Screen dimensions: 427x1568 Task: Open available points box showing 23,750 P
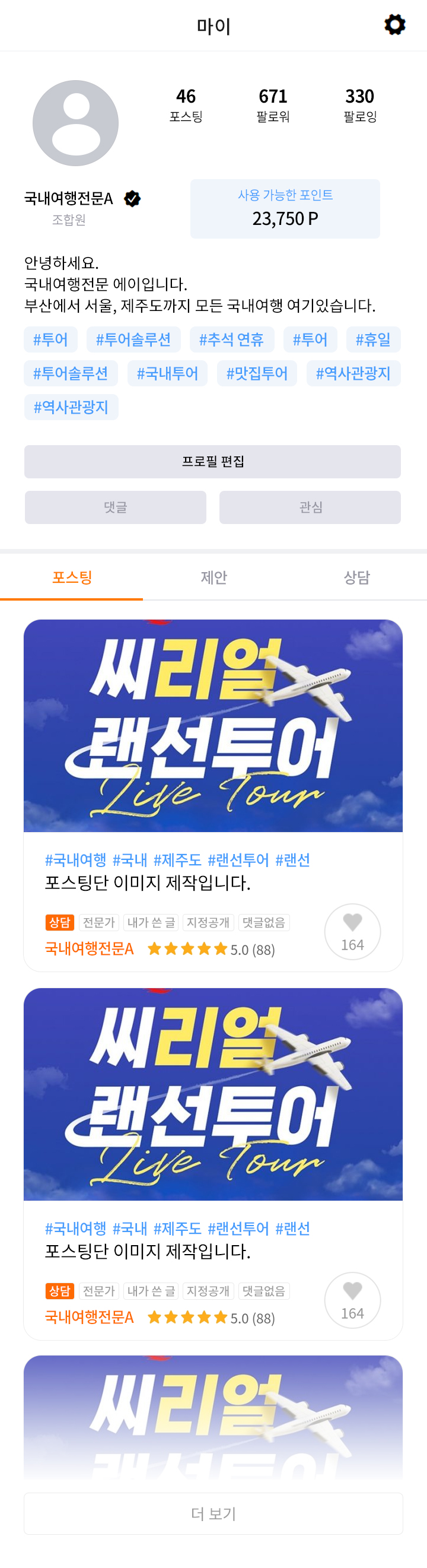pos(285,208)
